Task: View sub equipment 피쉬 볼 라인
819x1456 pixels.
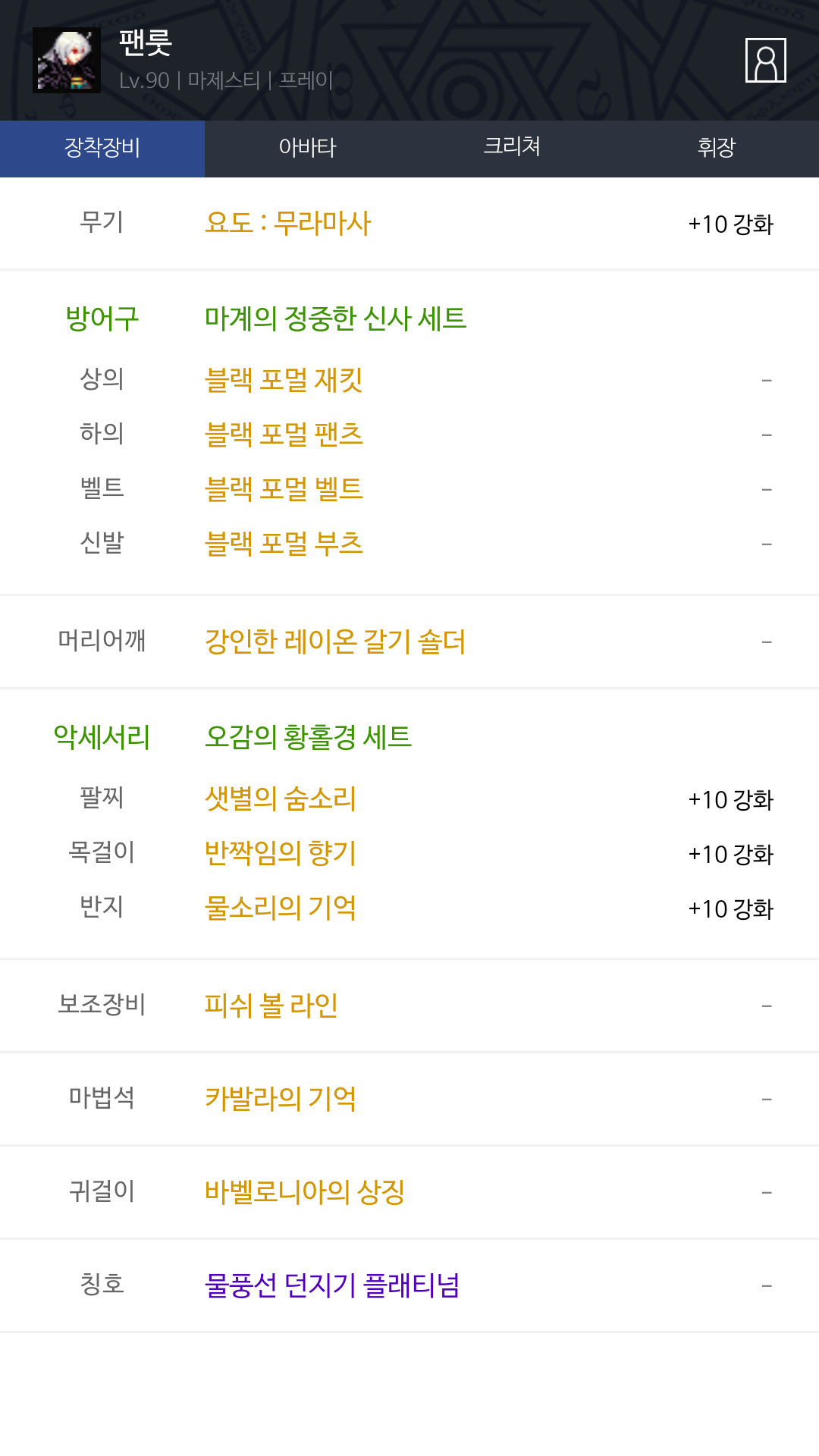Action: pyautogui.click(x=271, y=1006)
